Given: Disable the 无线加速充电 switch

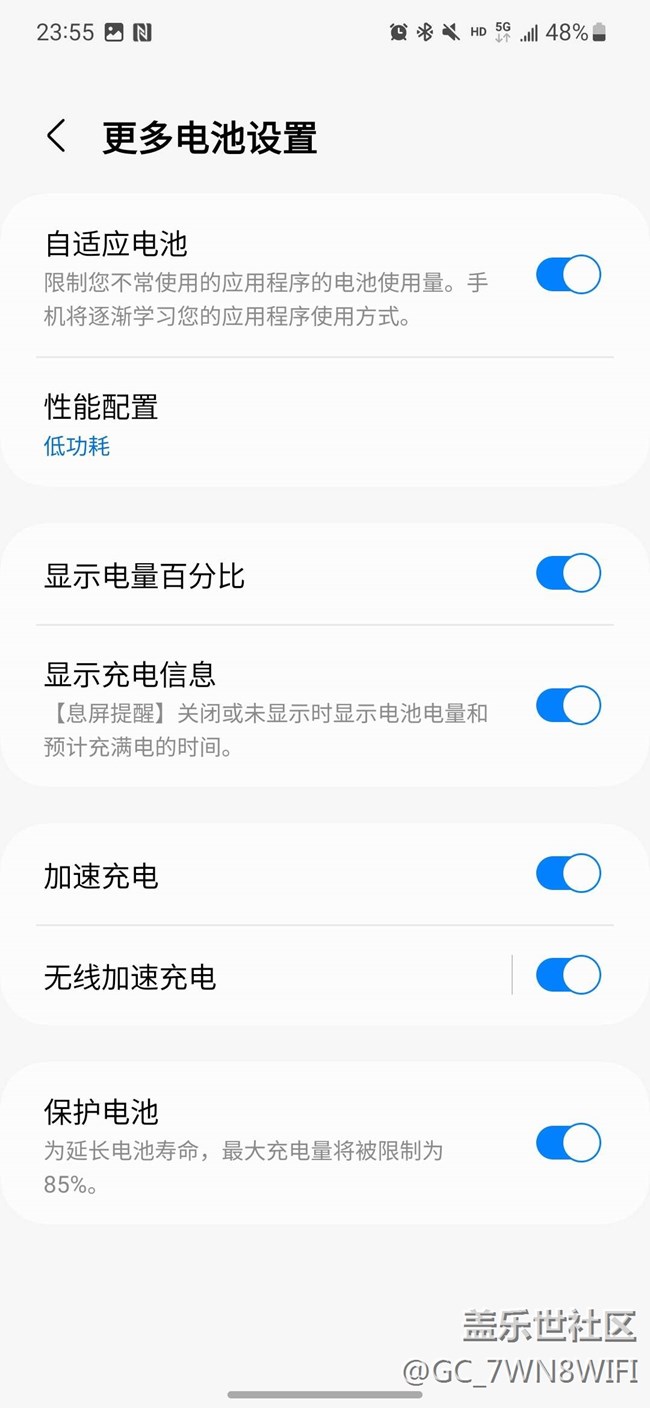Looking at the screenshot, I should [568, 975].
